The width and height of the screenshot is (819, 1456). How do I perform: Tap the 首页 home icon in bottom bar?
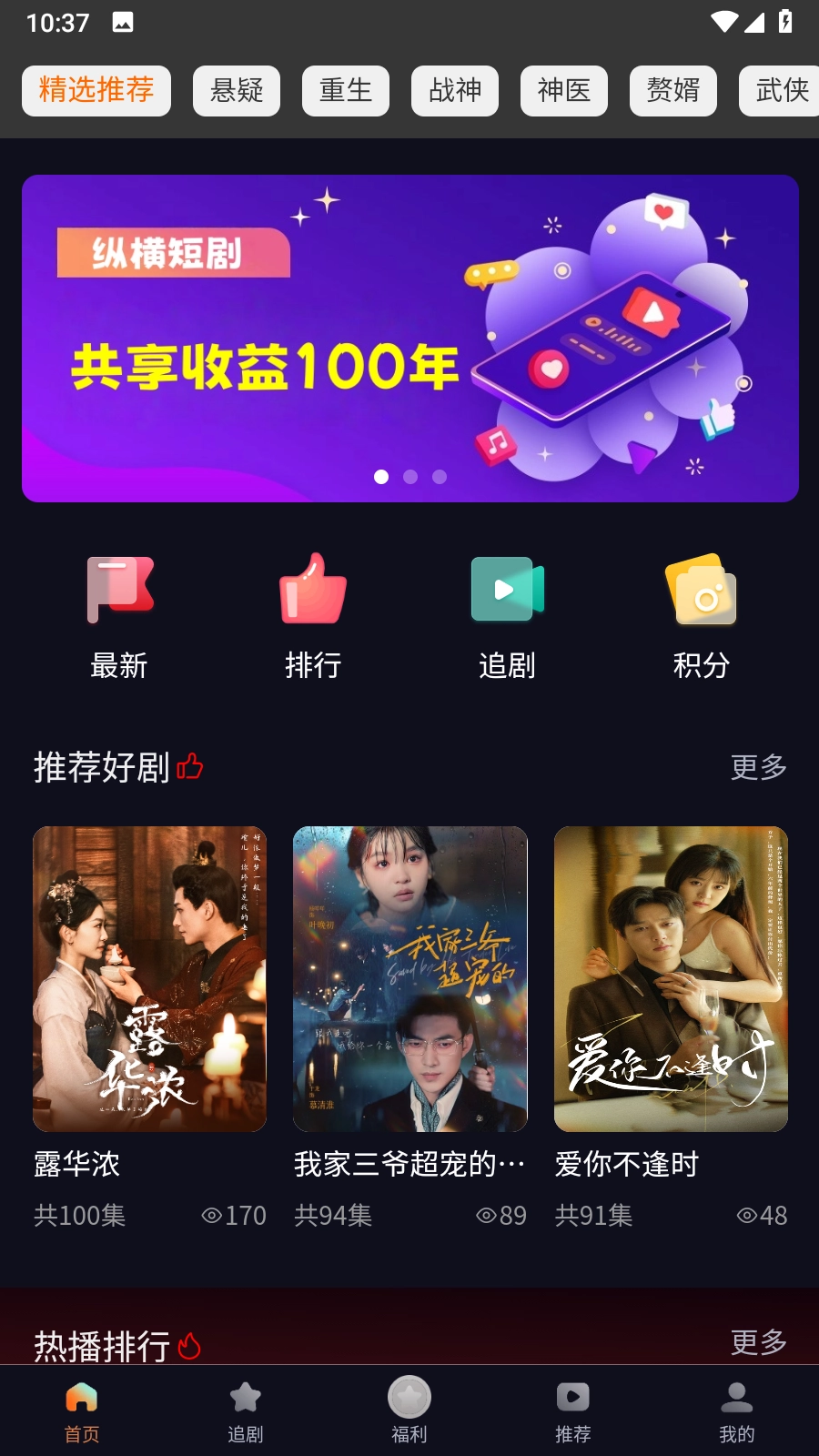[x=82, y=1397]
